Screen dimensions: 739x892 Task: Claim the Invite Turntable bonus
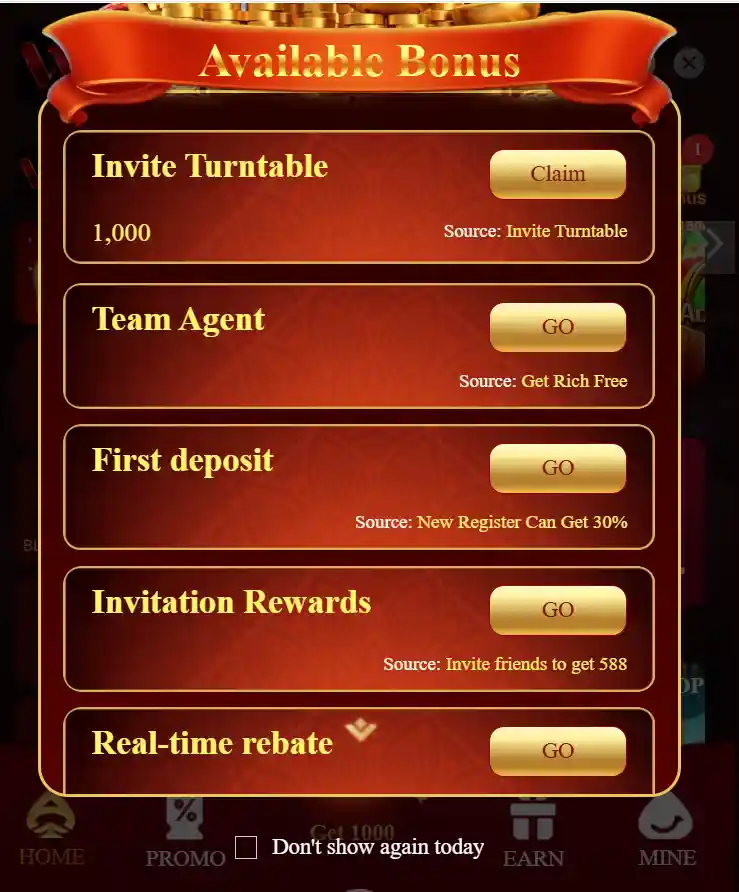[557, 174]
